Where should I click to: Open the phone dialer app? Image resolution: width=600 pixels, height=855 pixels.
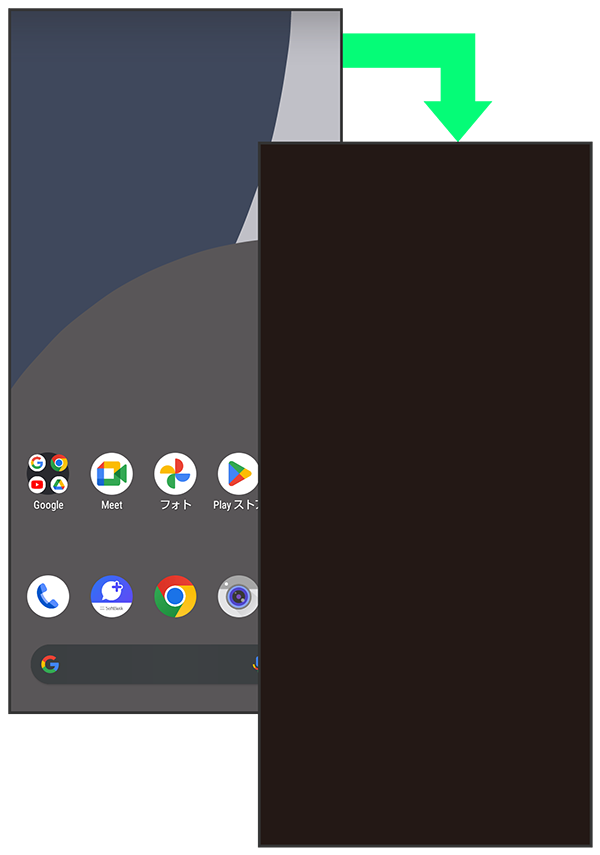click(x=48, y=597)
